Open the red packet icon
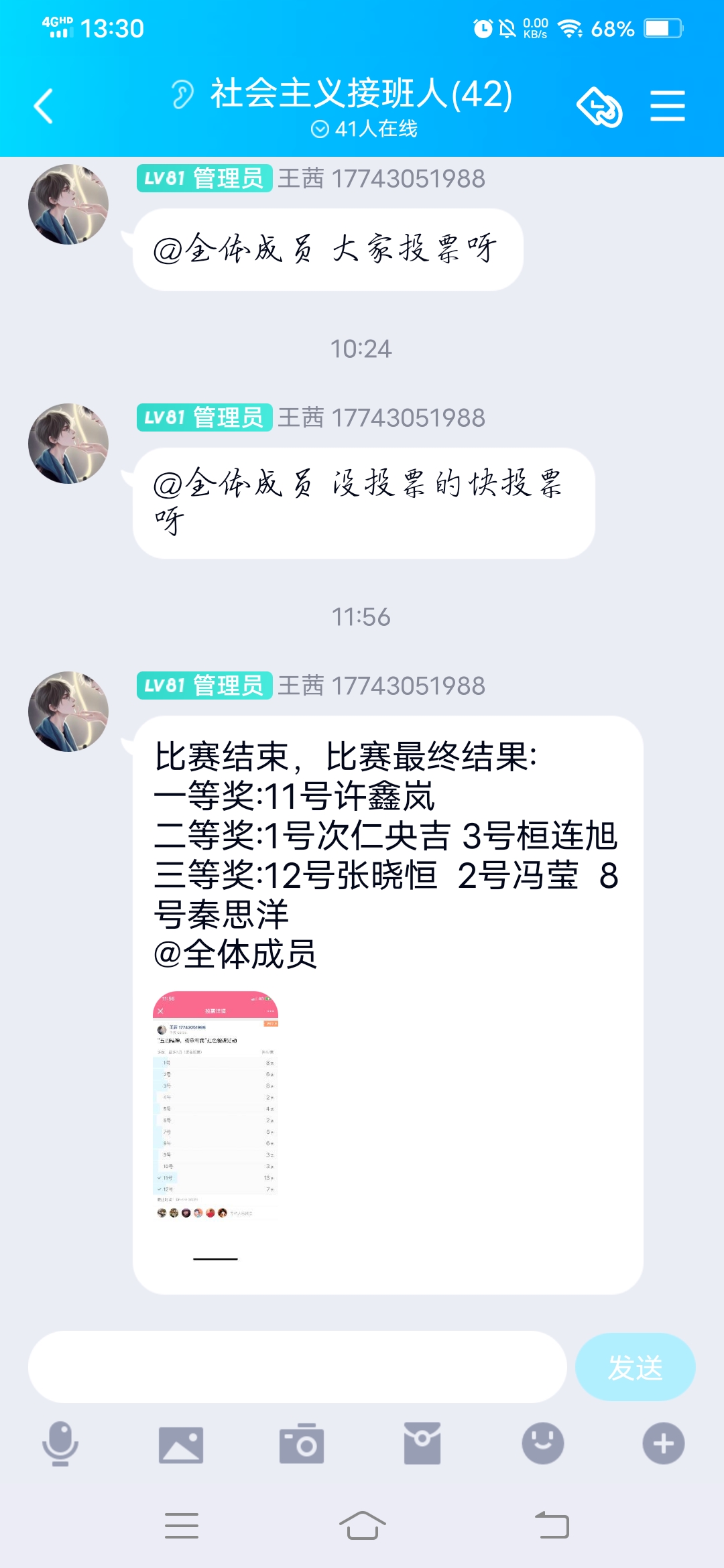The width and height of the screenshot is (724, 1568). [422, 1443]
